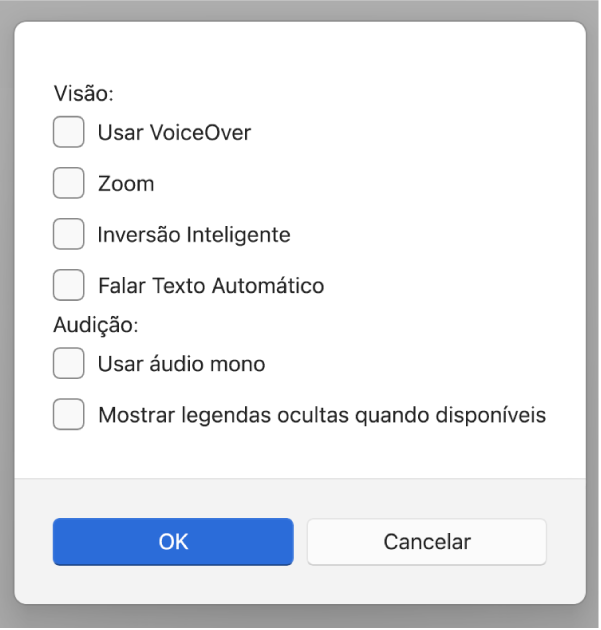Screen dimensions: 601x630
Task: Select Falar Texto Automático checkbox
Action: [68, 285]
